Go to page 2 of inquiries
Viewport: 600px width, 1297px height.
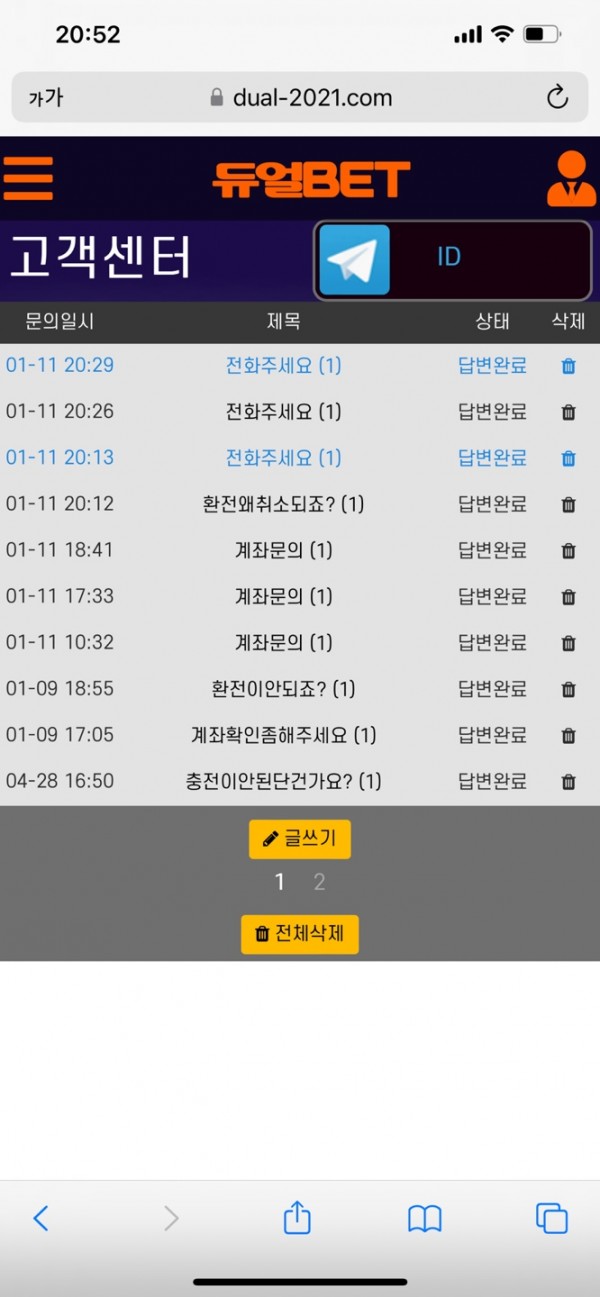point(319,882)
